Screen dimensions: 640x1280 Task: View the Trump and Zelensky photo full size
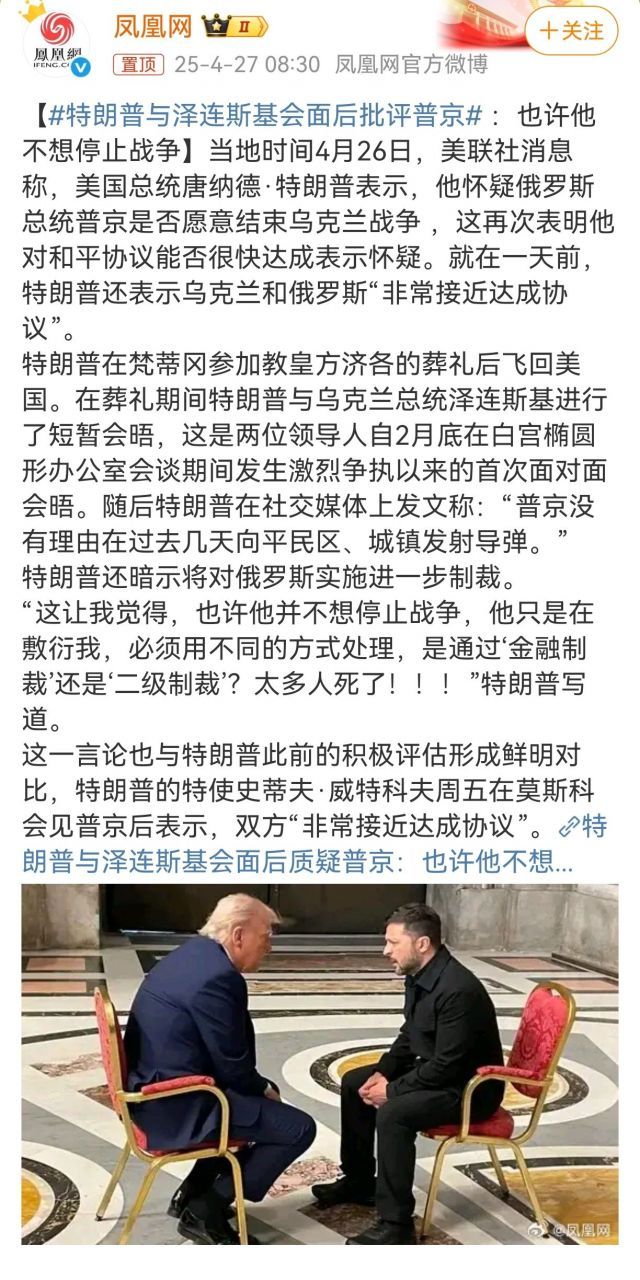pos(320,1064)
